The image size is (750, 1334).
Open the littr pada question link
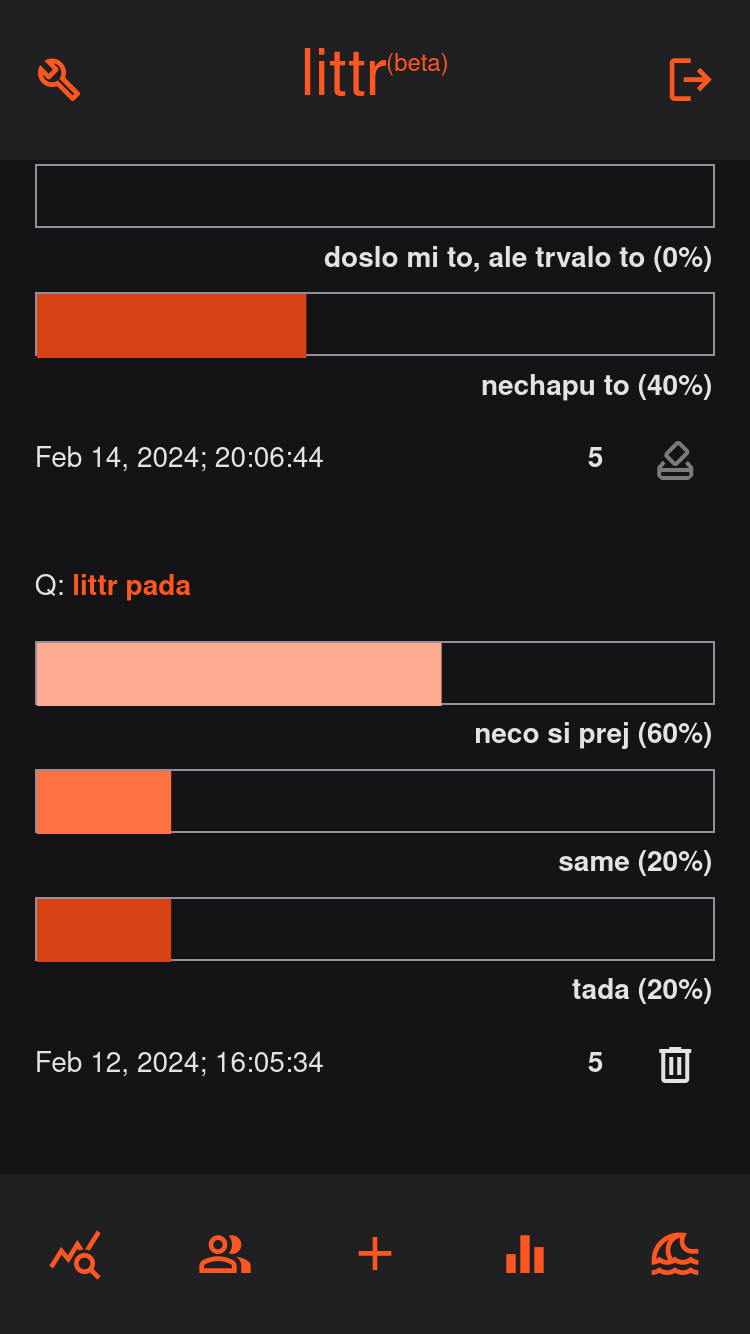tap(131, 585)
